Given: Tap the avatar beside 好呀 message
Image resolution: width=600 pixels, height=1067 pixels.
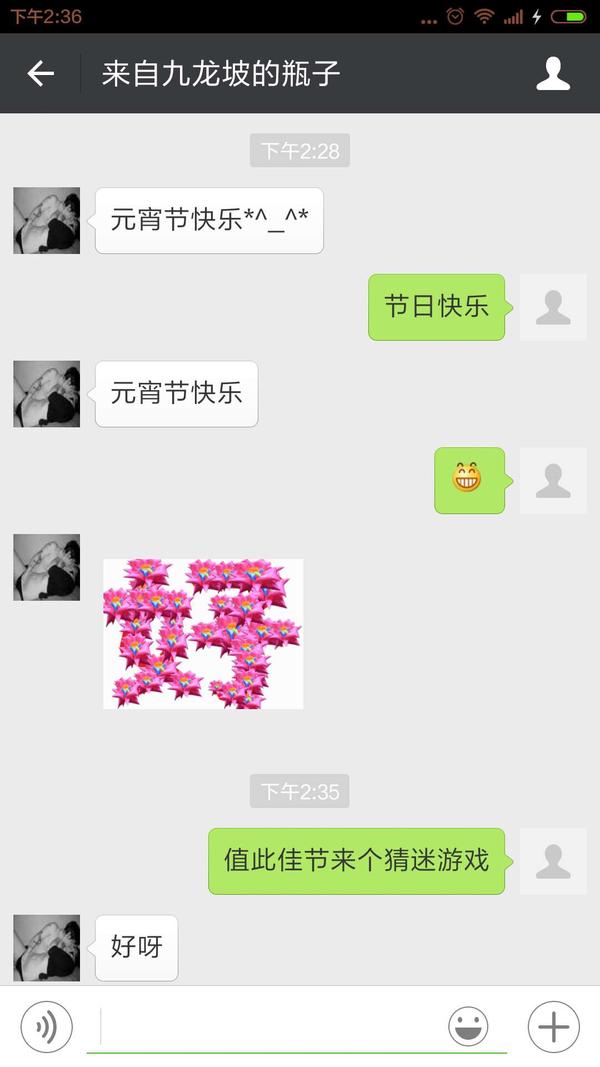Looking at the screenshot, I should pos(46,948).
